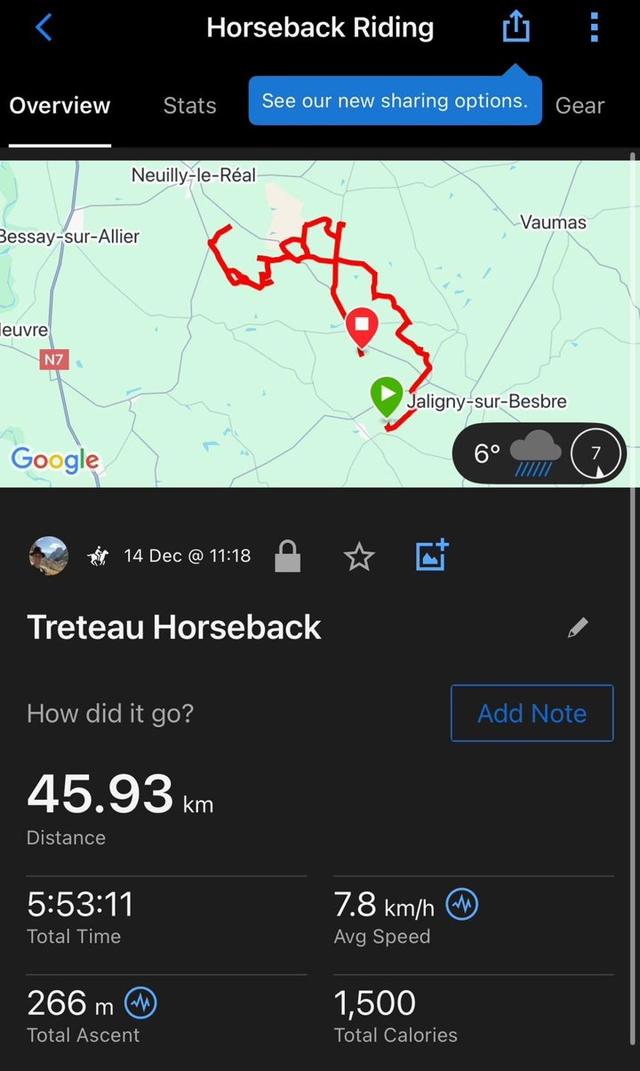Switch to the Gear tab

[x=580, y=105]
